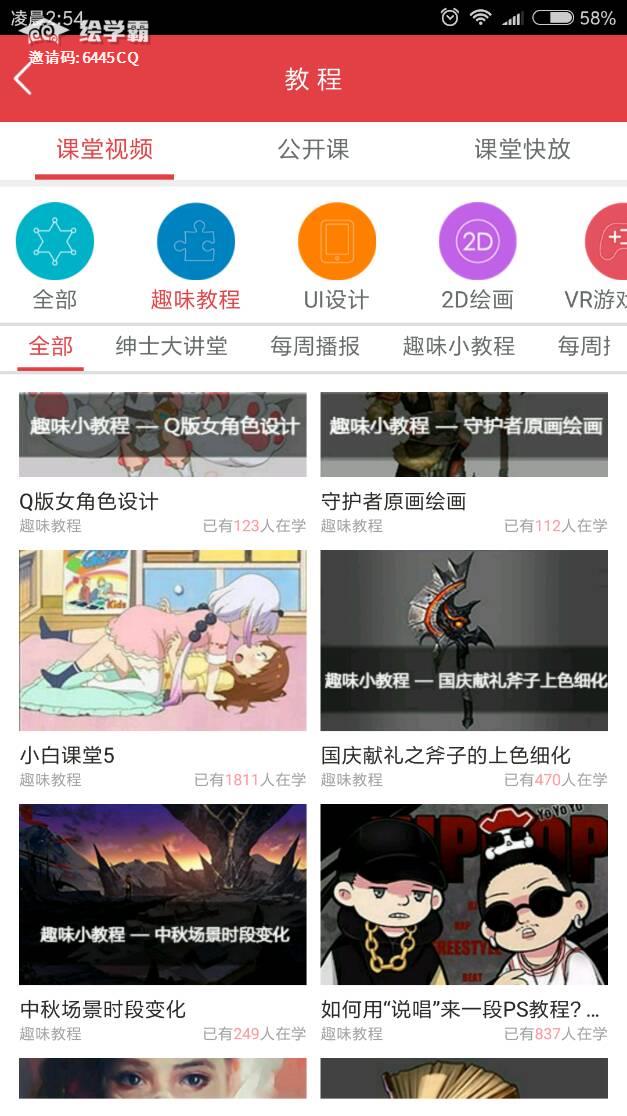Go back using the header arrow
627x1116 pixels.
tap(24, 79)
